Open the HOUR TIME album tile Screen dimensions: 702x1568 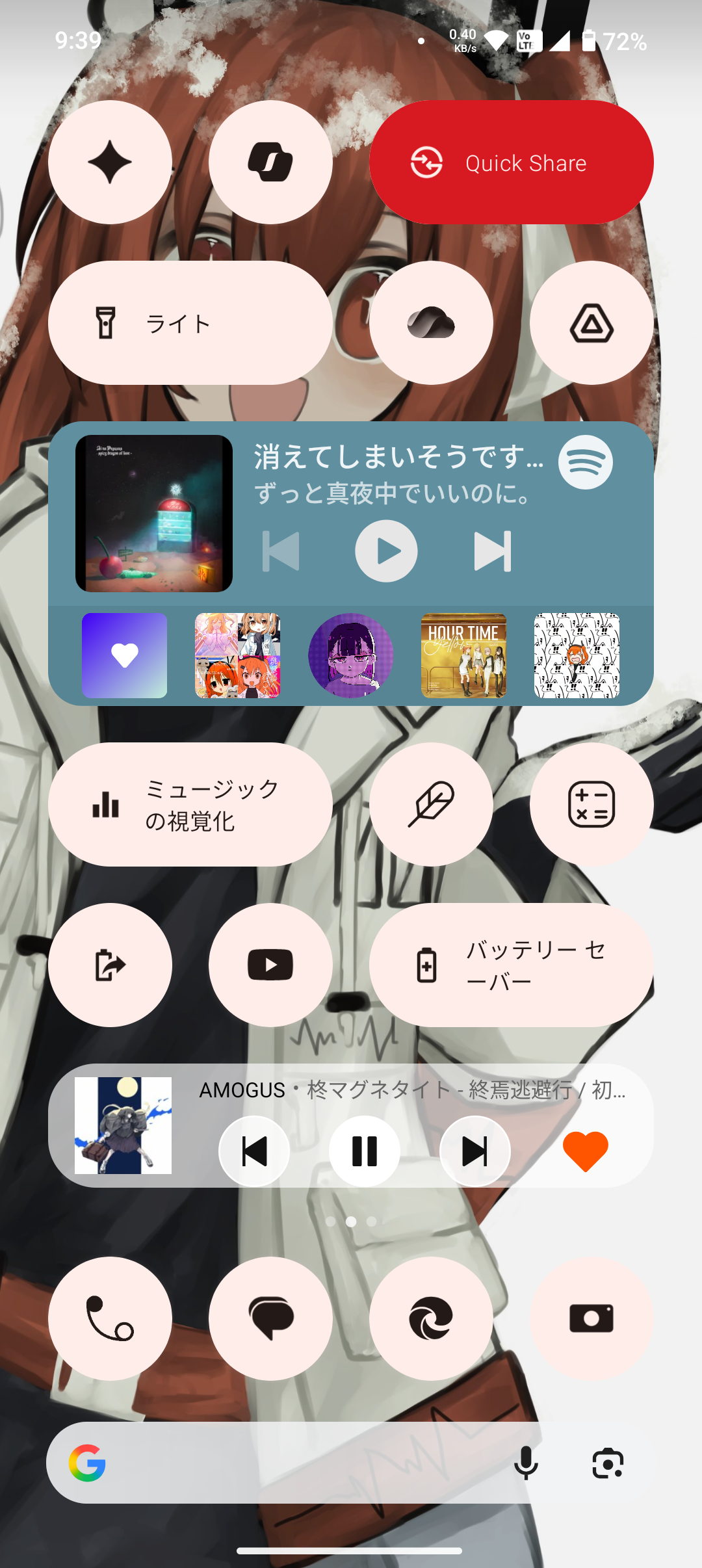click(463, 655)
